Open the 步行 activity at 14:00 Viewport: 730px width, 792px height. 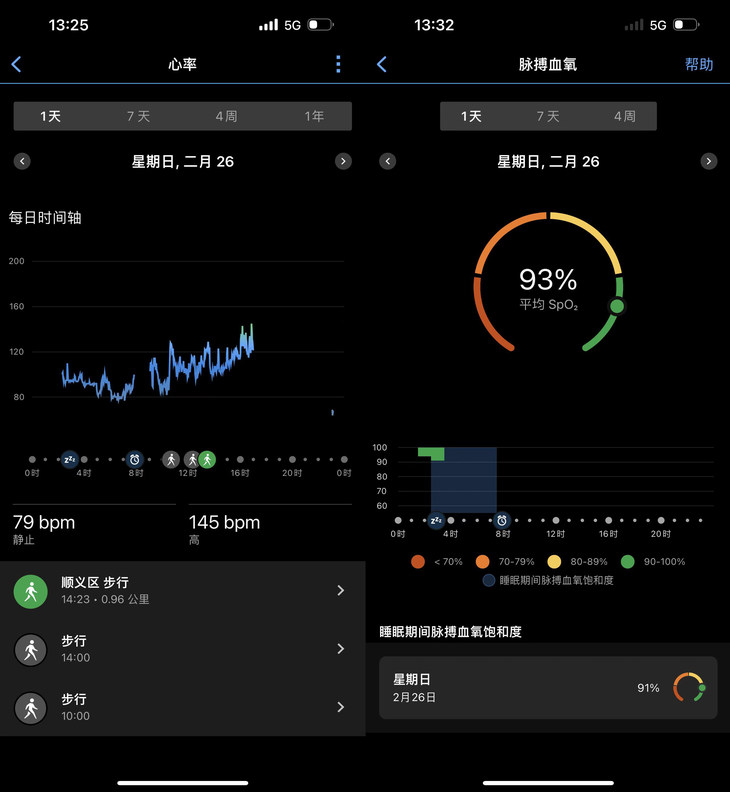pos(182,649)
